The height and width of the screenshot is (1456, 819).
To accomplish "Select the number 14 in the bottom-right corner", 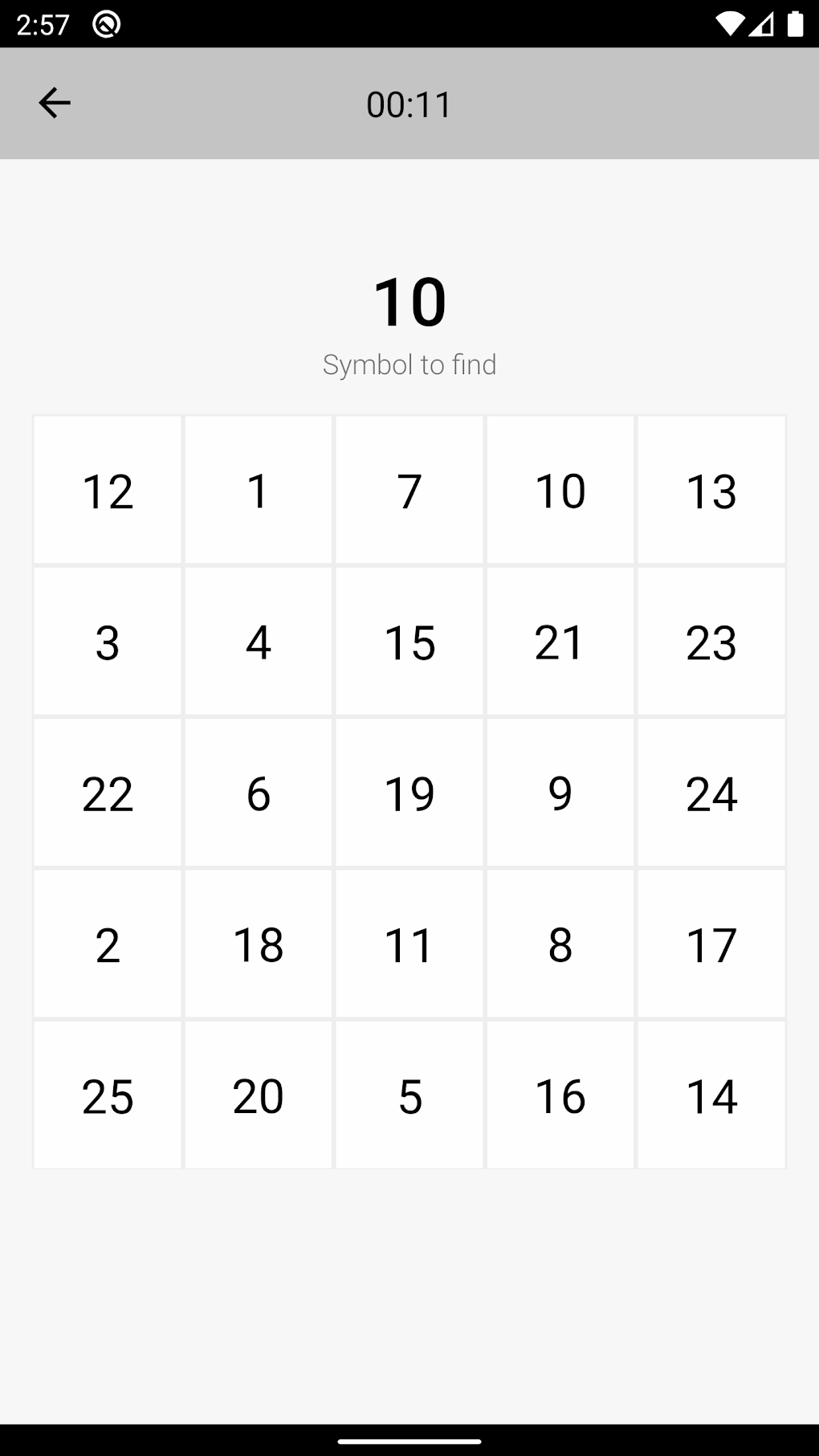I will click(711, 1095).
